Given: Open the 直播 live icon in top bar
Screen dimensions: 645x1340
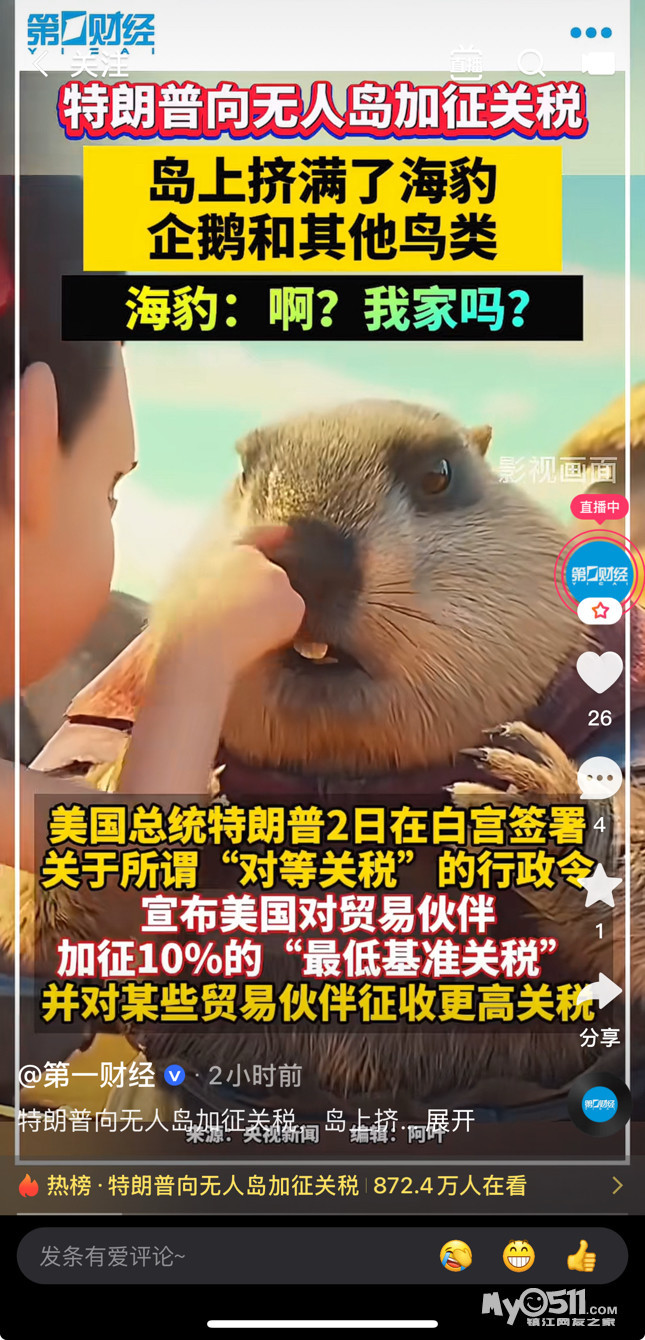Looking at the screenshot, I should 466,60.
